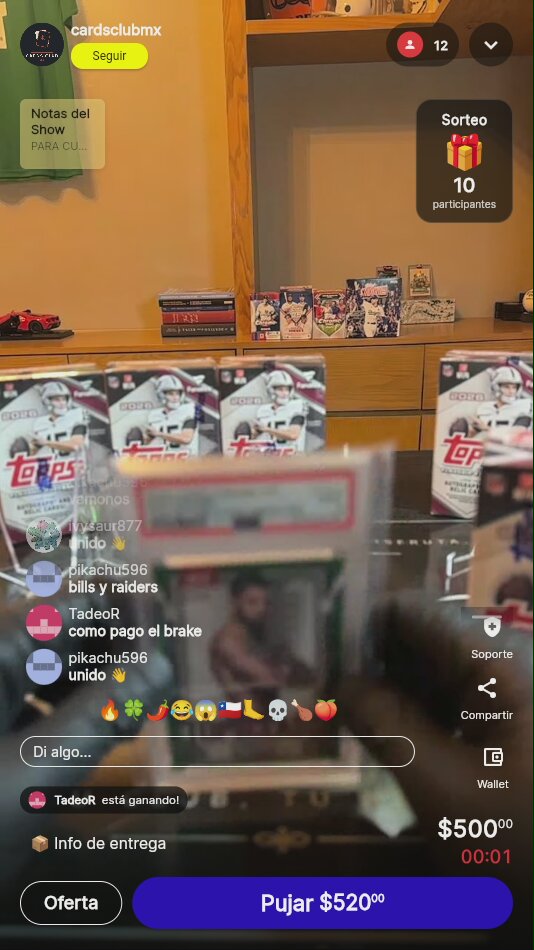Send the peach emoji reaction

(x=325, y=710)
